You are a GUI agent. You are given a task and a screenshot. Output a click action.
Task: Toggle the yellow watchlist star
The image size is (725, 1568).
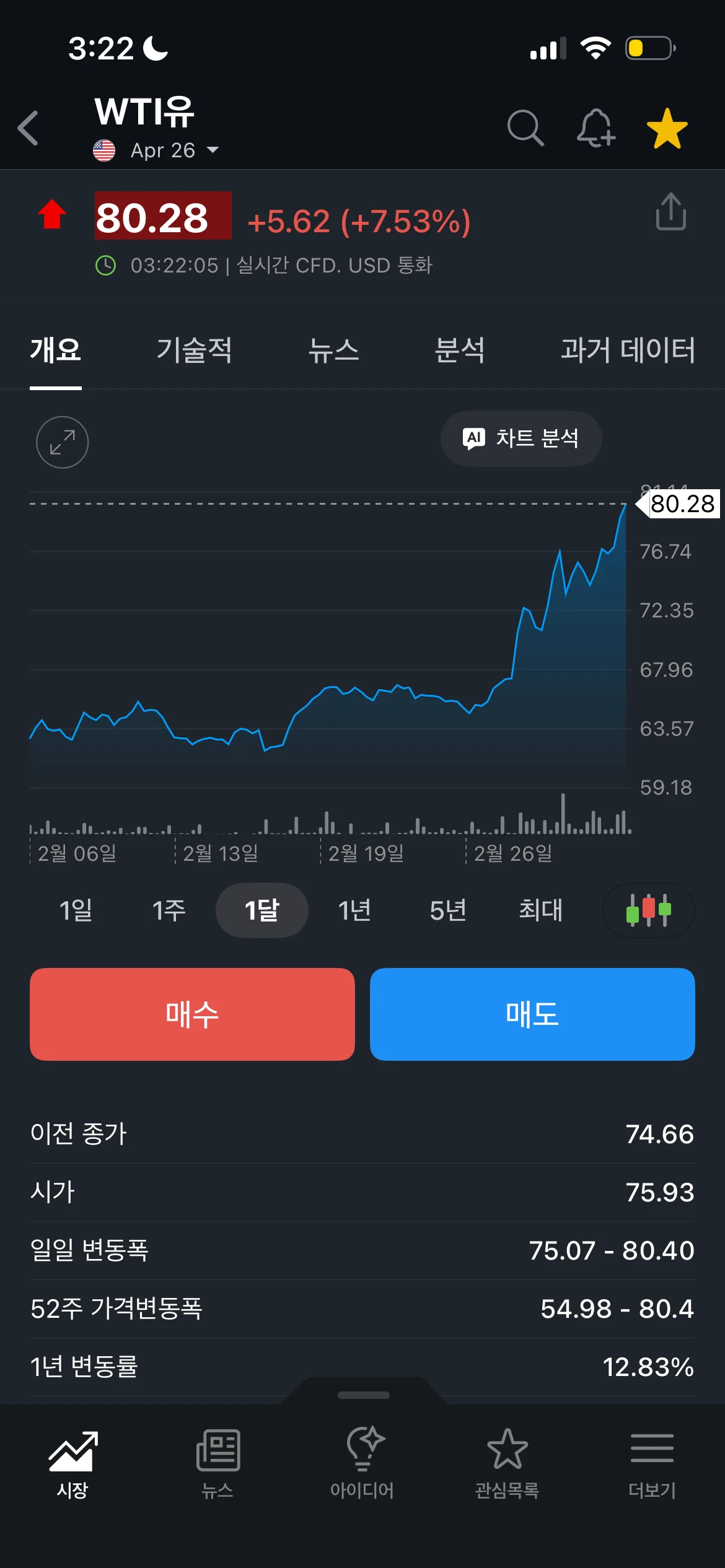point(667,128)
